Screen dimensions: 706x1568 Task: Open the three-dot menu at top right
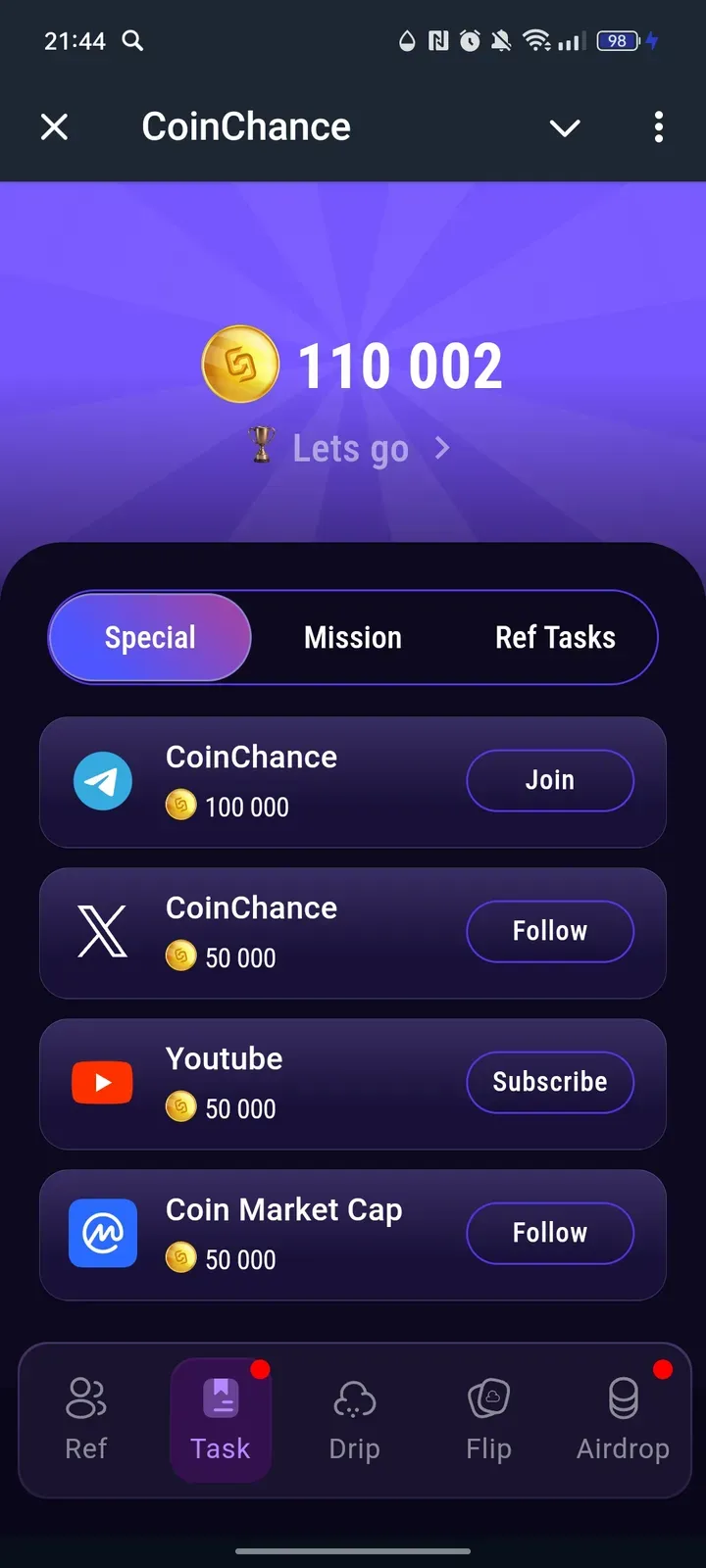[x=659, y=127]
